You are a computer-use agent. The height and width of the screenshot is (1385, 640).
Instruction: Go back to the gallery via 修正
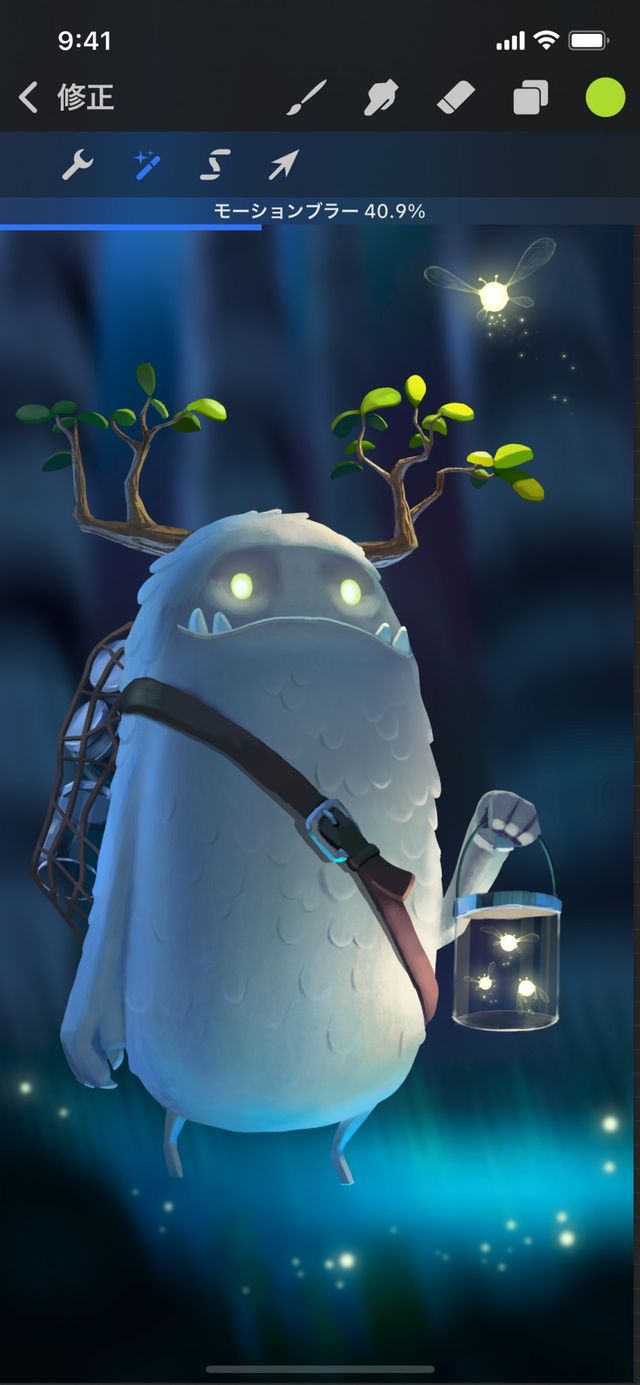[66, 98]
